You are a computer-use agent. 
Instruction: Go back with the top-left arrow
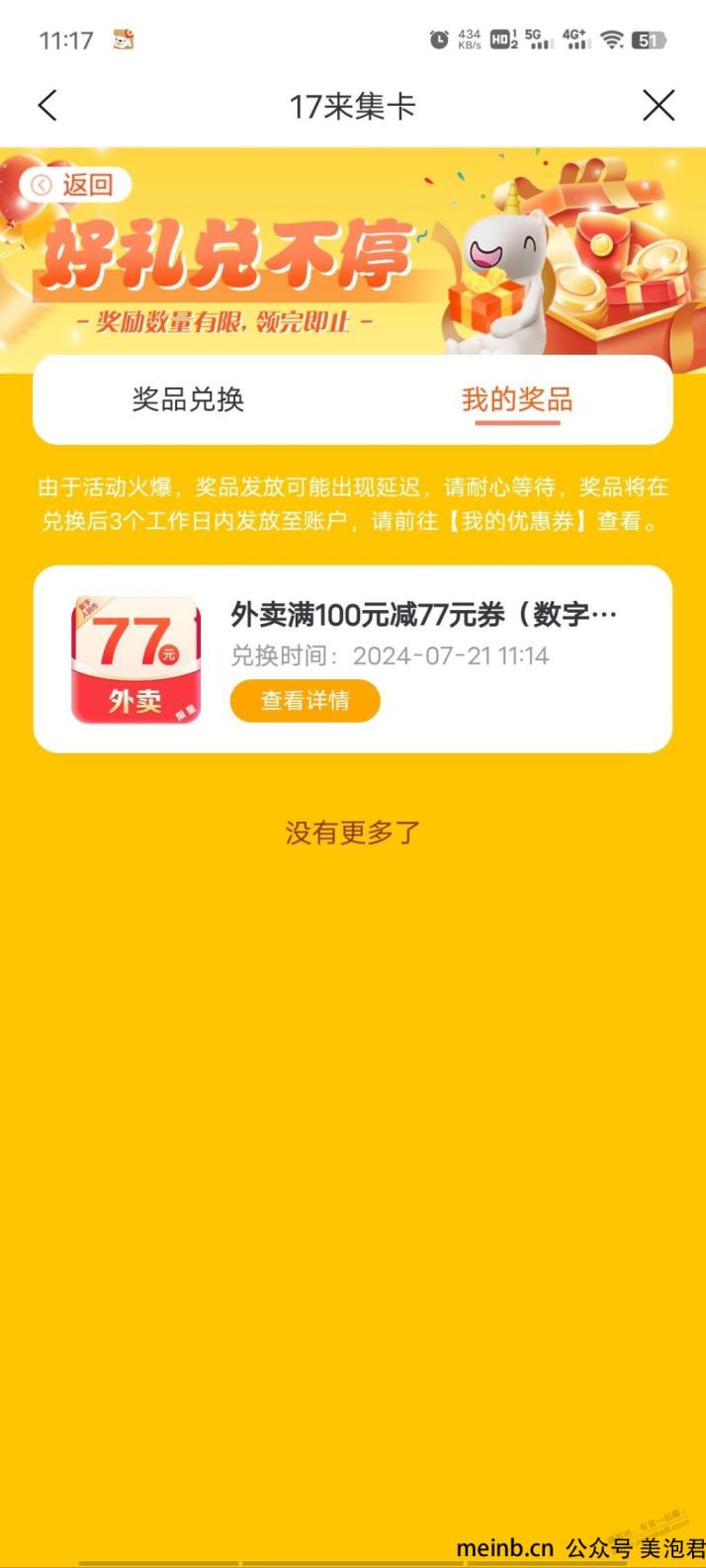point(47,106)
